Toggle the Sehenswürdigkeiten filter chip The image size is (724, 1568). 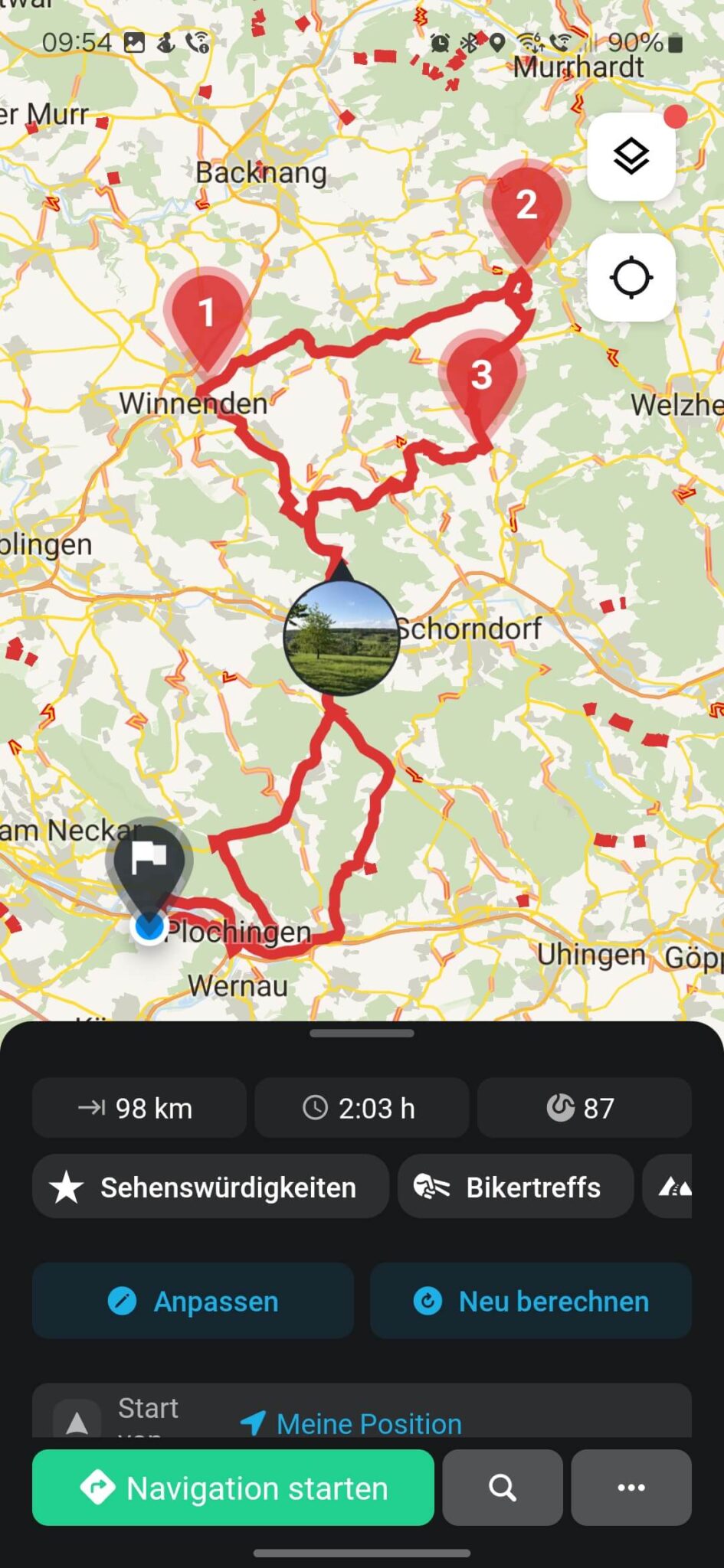pos(210,1187)
